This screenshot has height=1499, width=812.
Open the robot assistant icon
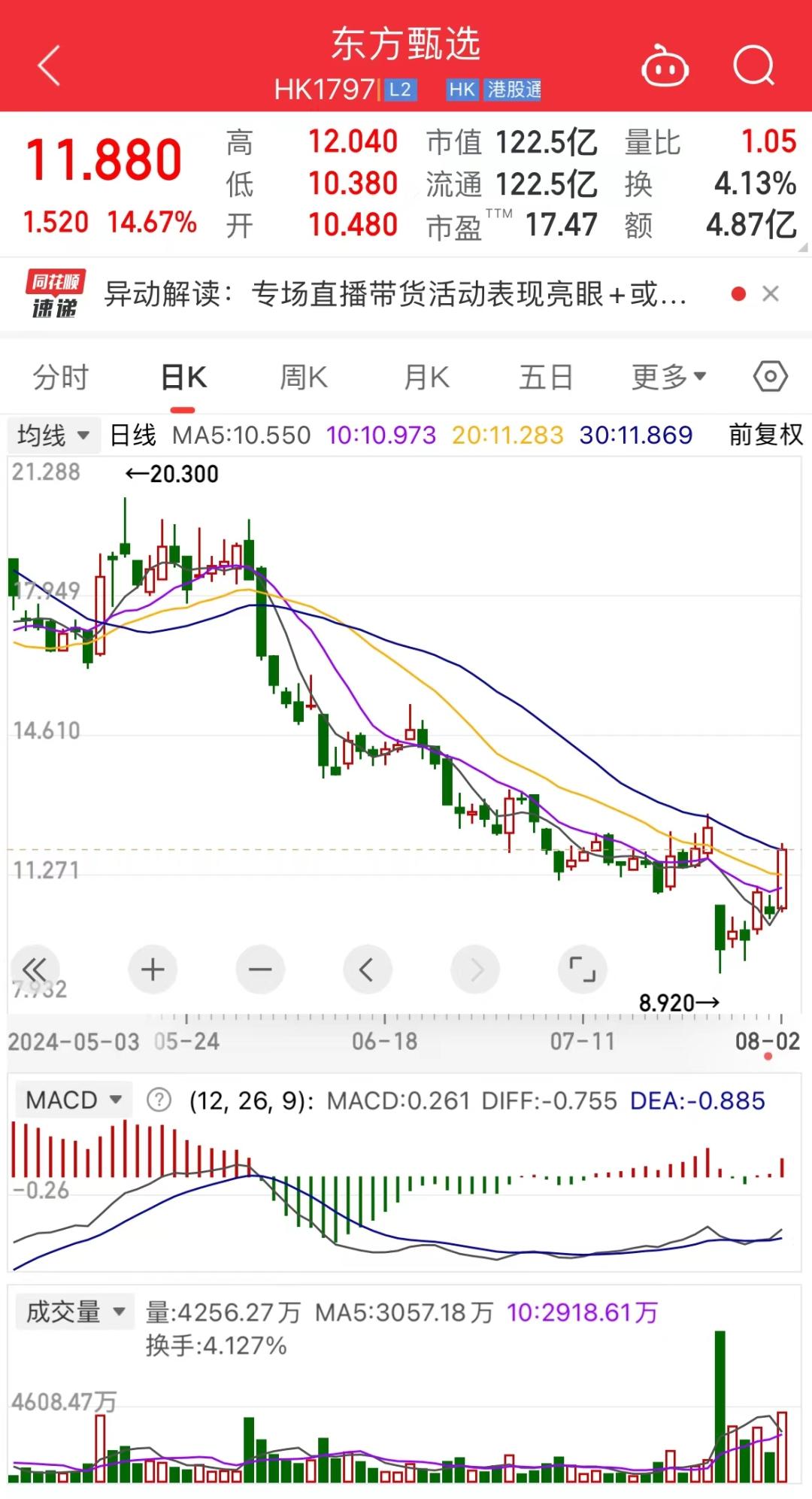pyautogui.click(x=665, y=67)
